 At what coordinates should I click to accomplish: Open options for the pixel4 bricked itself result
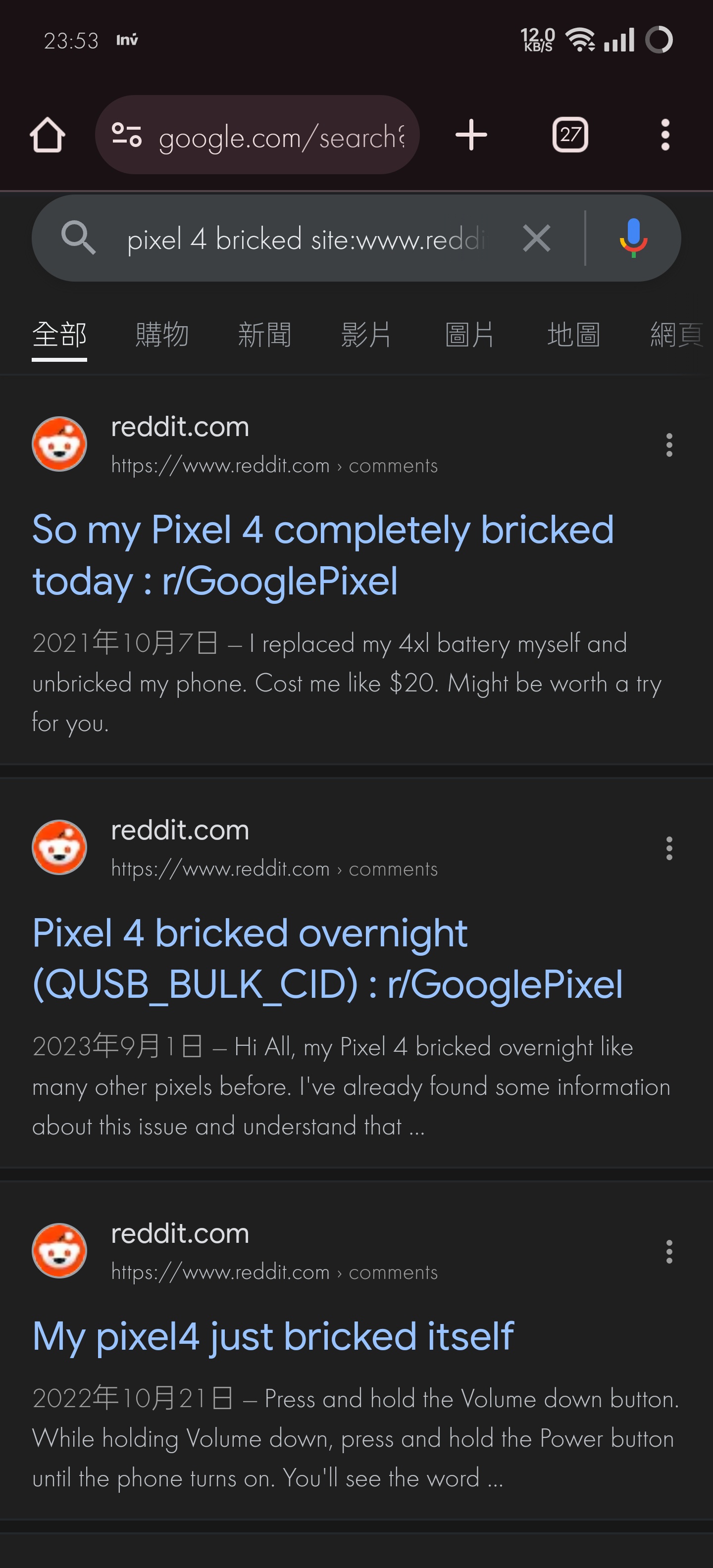coord(669,1252)
